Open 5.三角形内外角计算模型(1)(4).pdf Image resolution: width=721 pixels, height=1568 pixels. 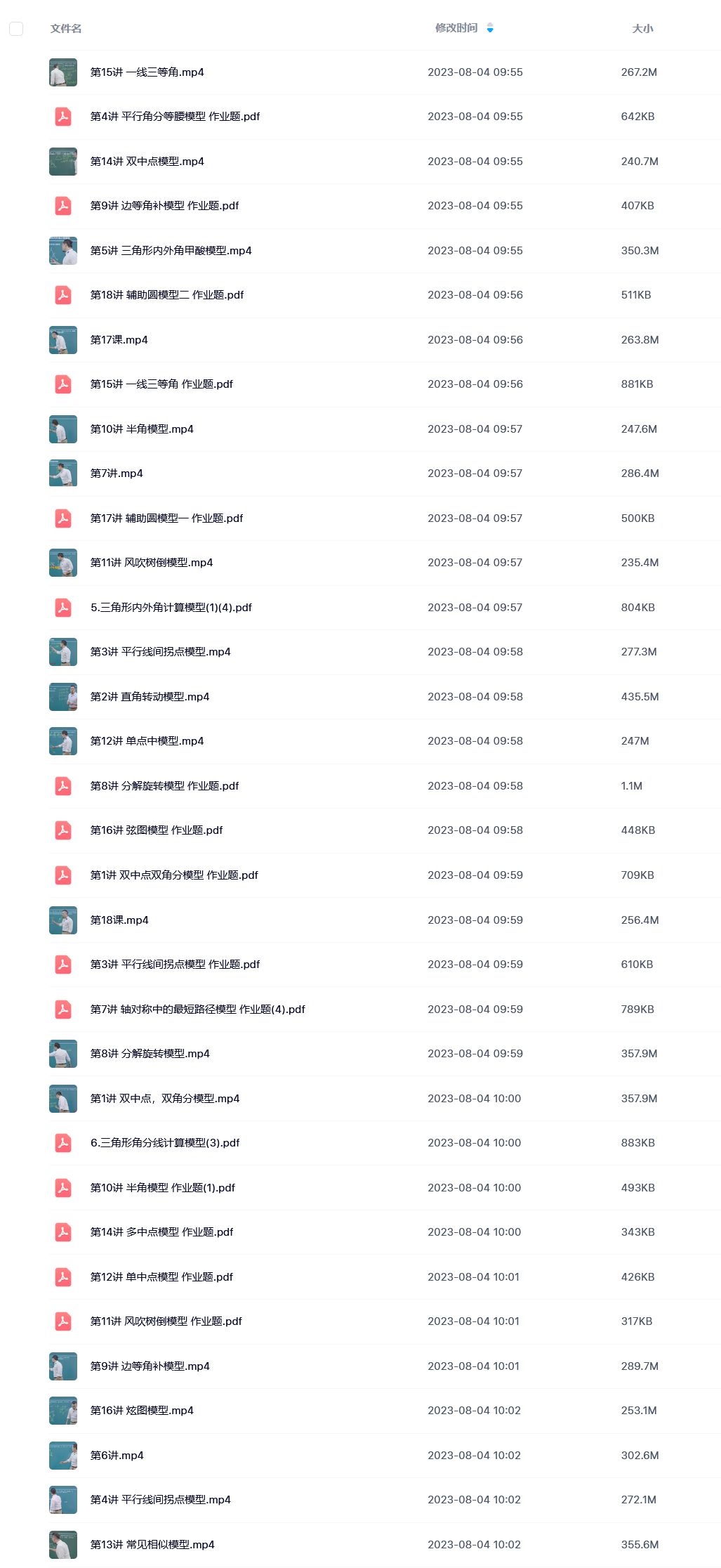(x=171, y=608)
